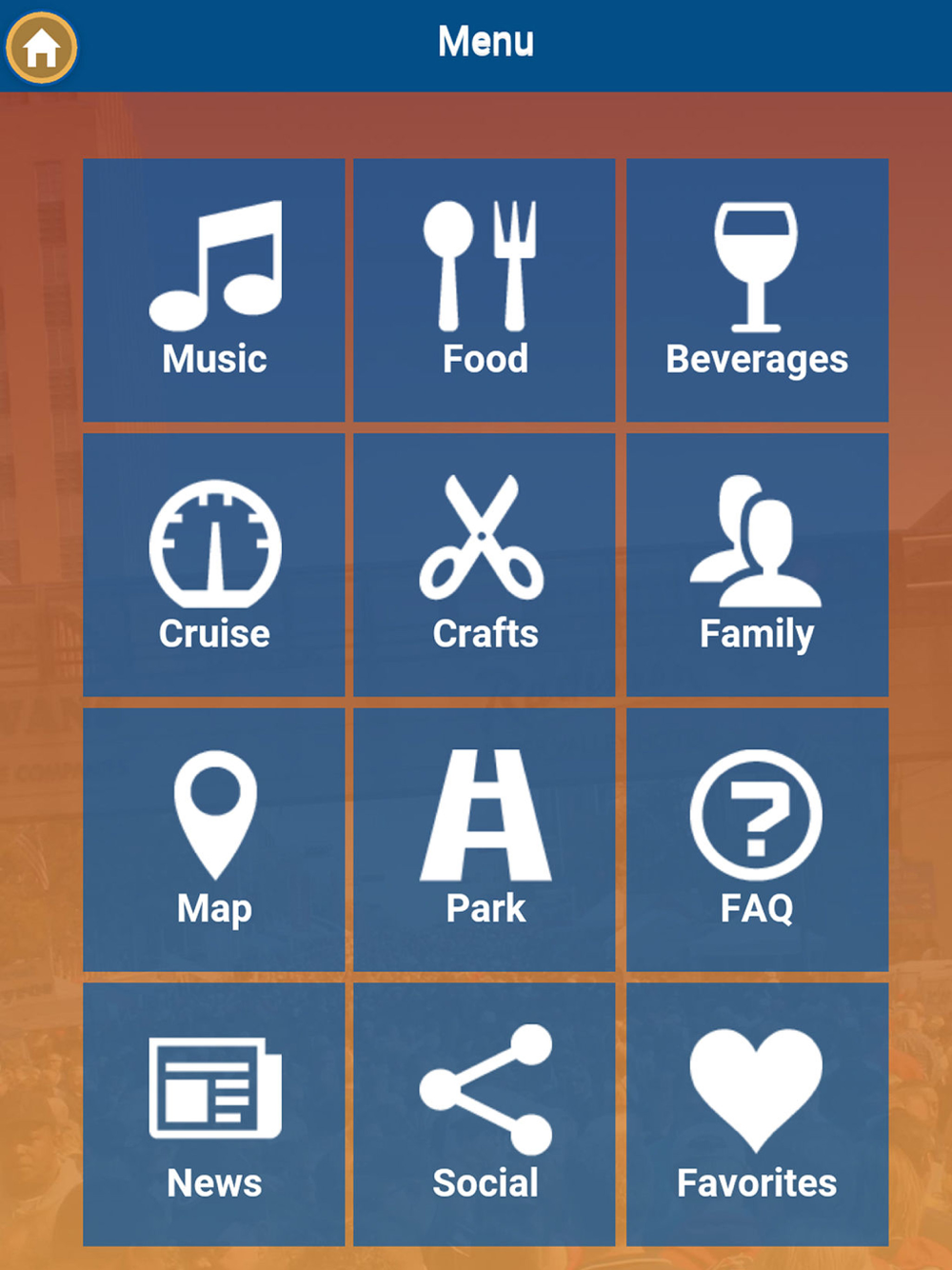The image size is (952, 1270).
Task: Go to the Family section
Action: 757,566
